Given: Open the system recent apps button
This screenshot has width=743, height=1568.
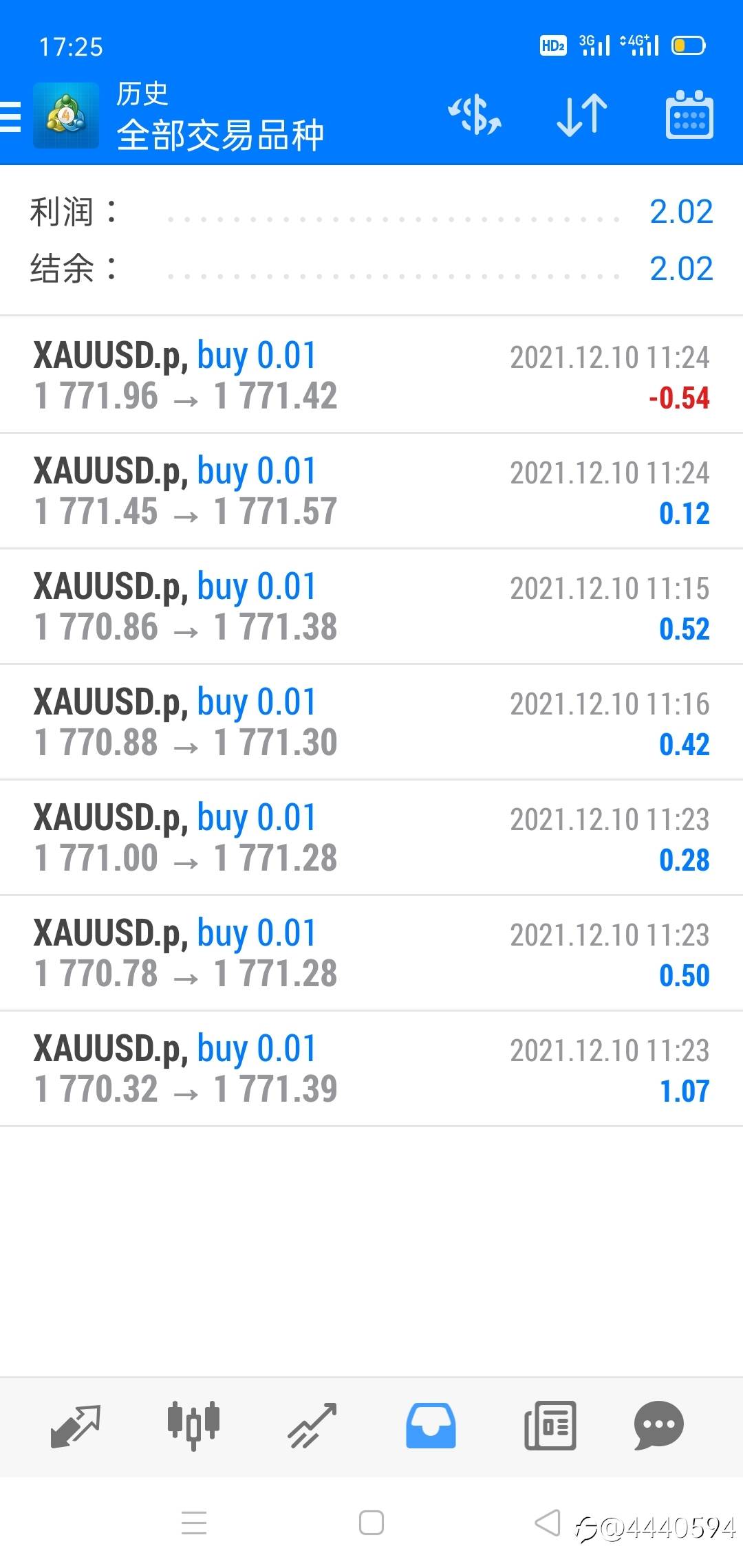Looking at the screenshot, I should pyautogui.click(x=194, y=1523).
